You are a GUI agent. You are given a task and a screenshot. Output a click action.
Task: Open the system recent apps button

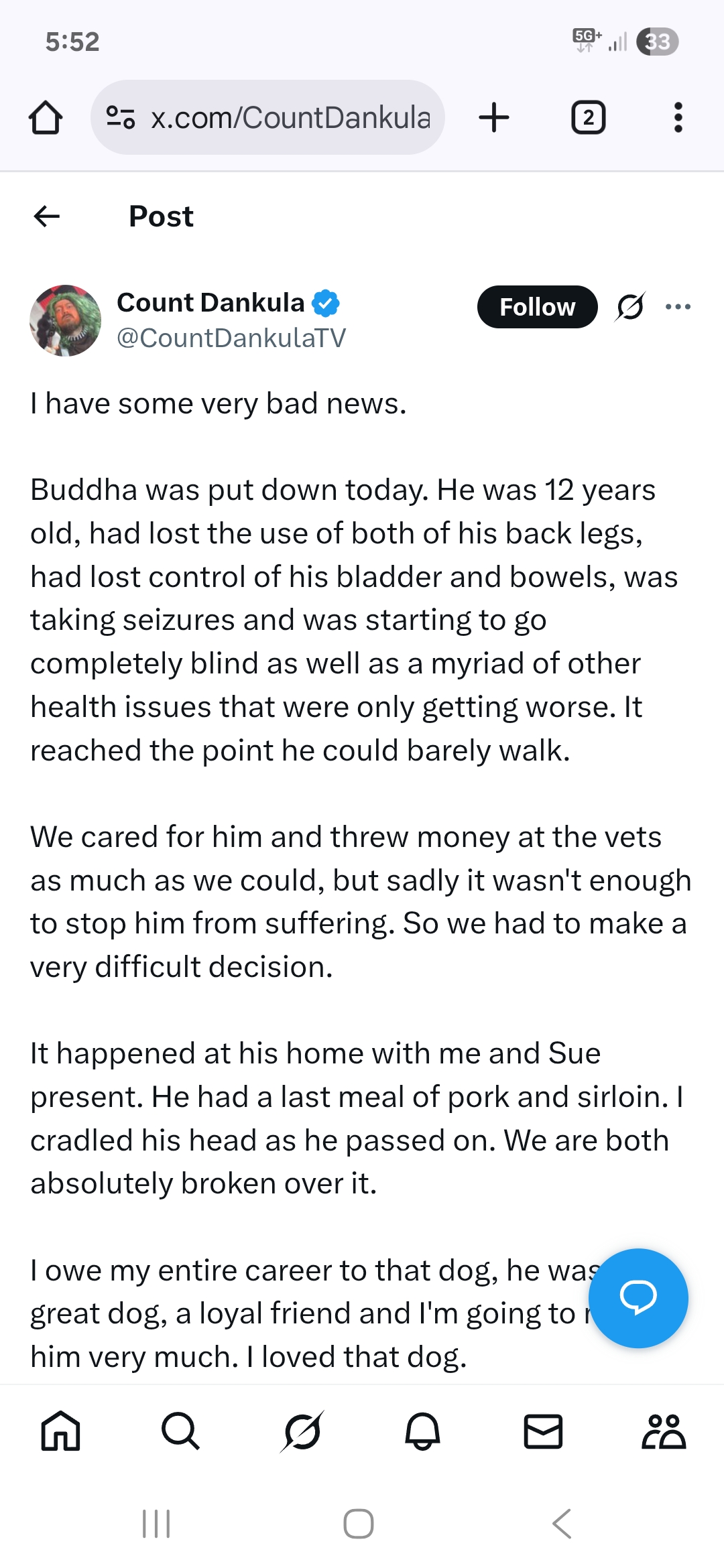coord(156,1523)
